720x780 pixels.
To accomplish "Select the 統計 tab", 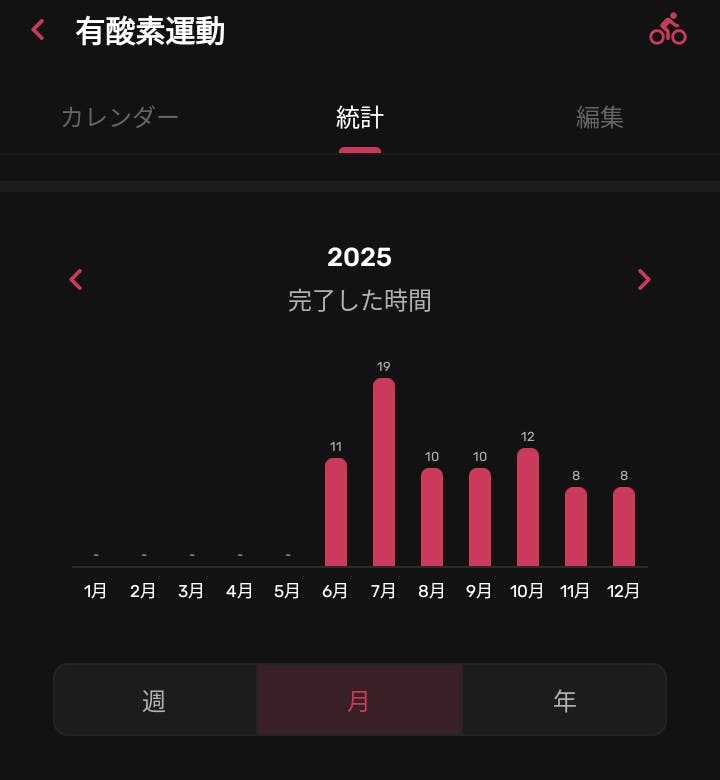I will point(360,118).
